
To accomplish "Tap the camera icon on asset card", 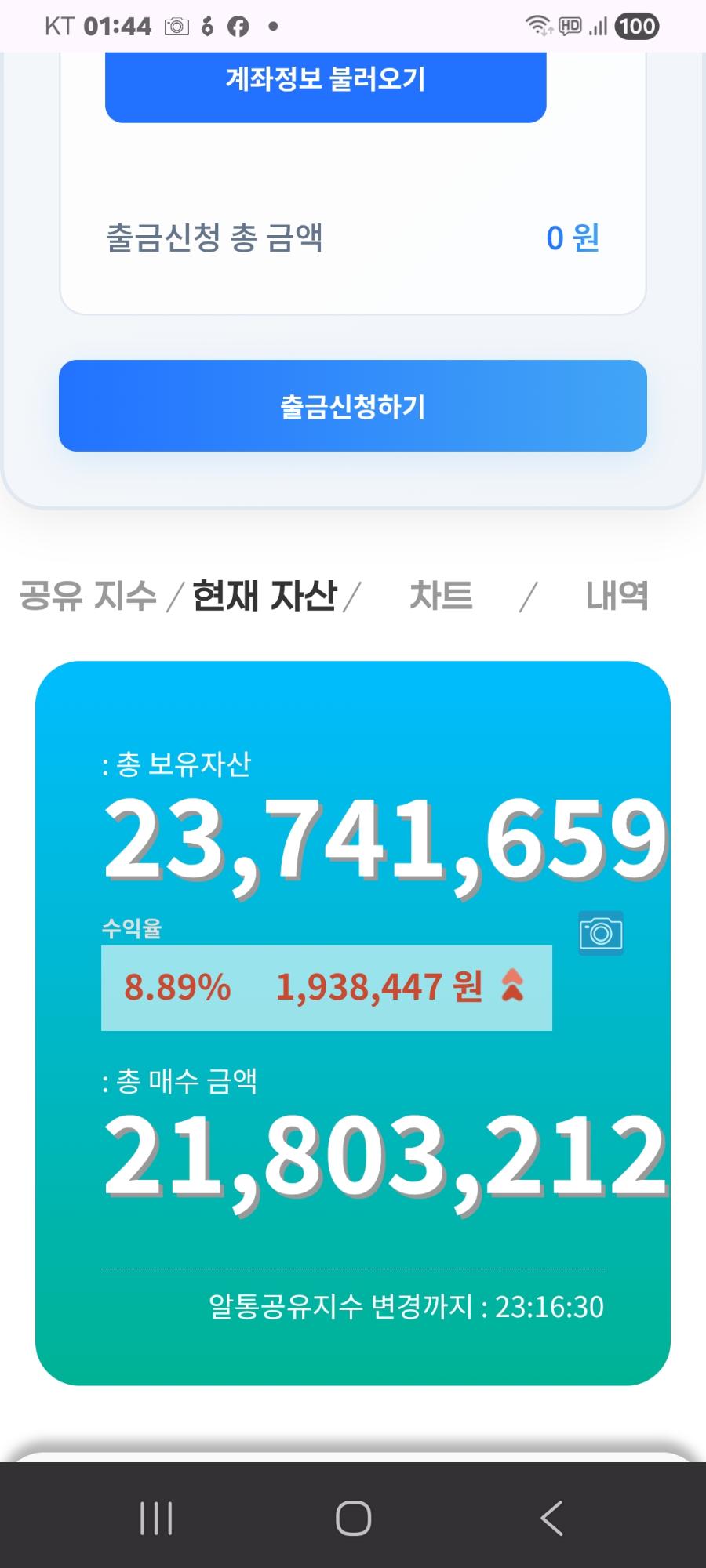I will 601,933.
